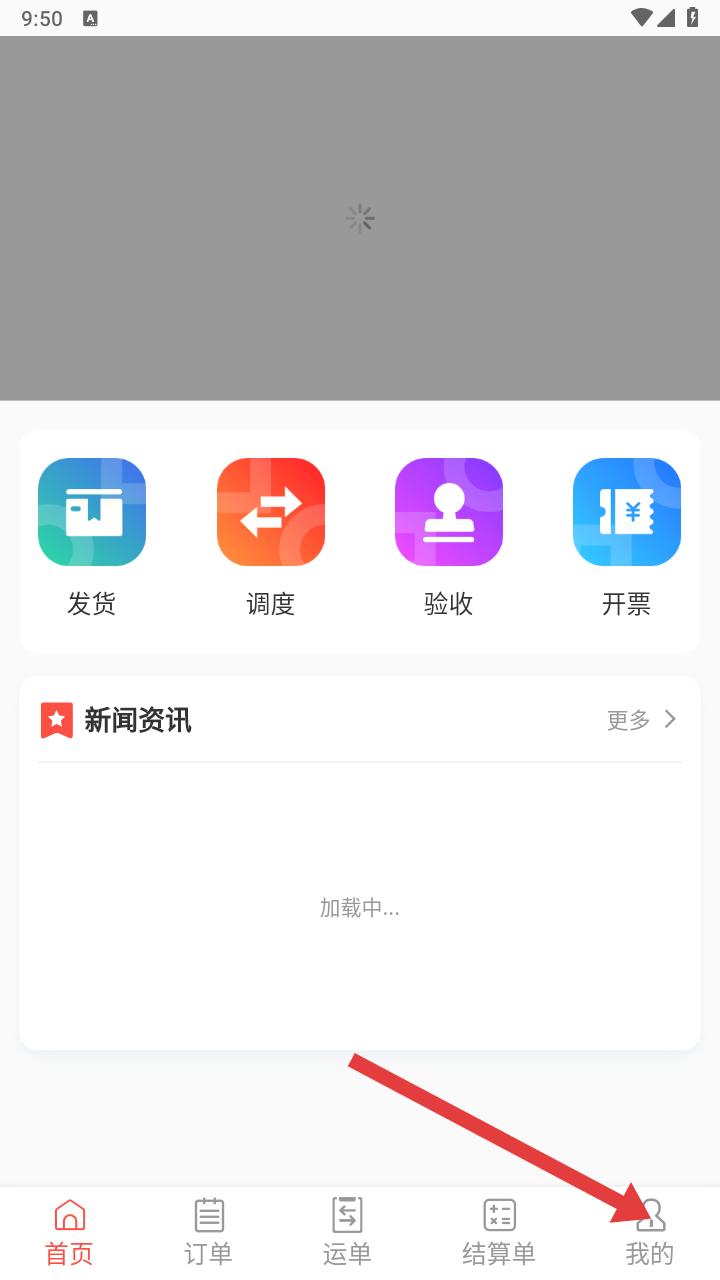This screenshot has height=1280, width=720.
Task: Switch to the 订单 tab
Action: [209, 1233]
